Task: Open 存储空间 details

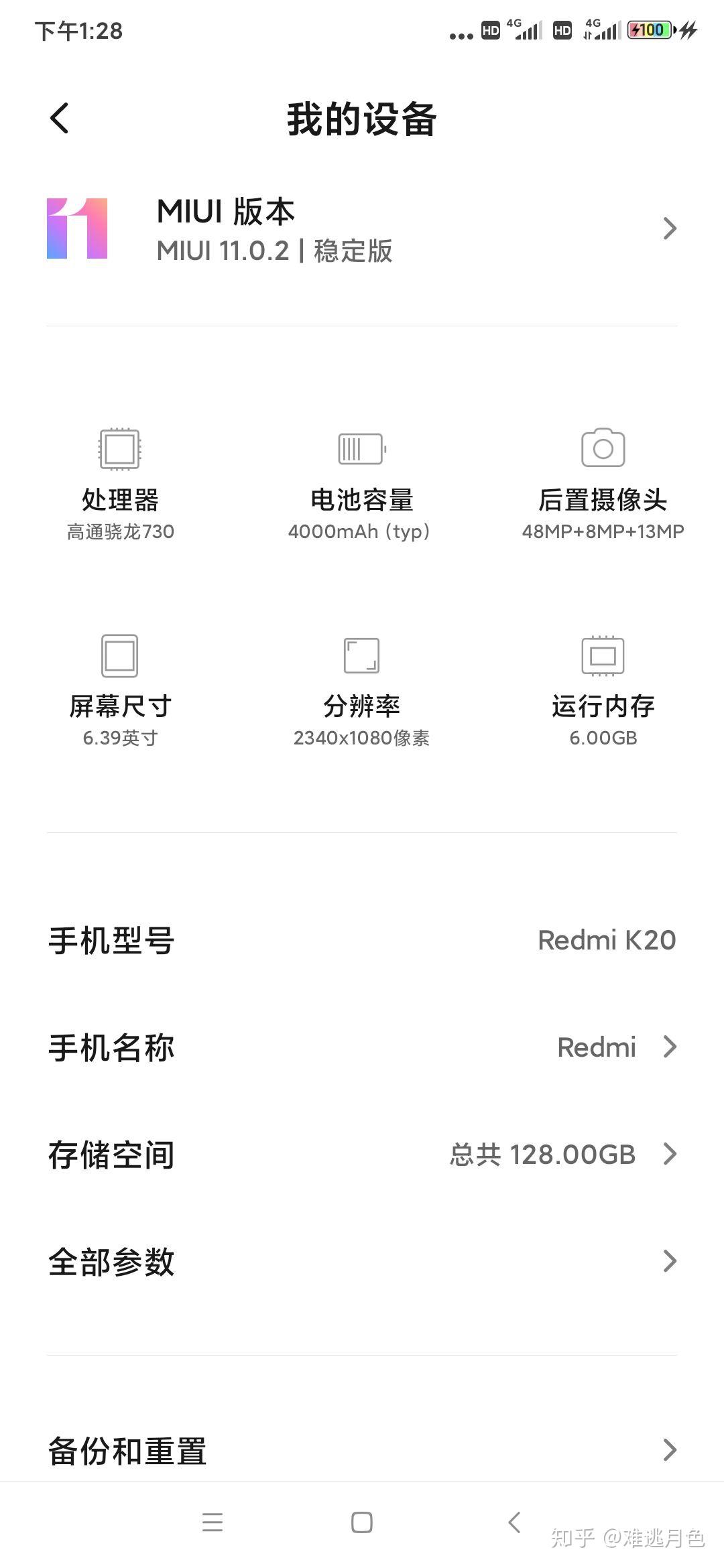Action: point(362,1155)
